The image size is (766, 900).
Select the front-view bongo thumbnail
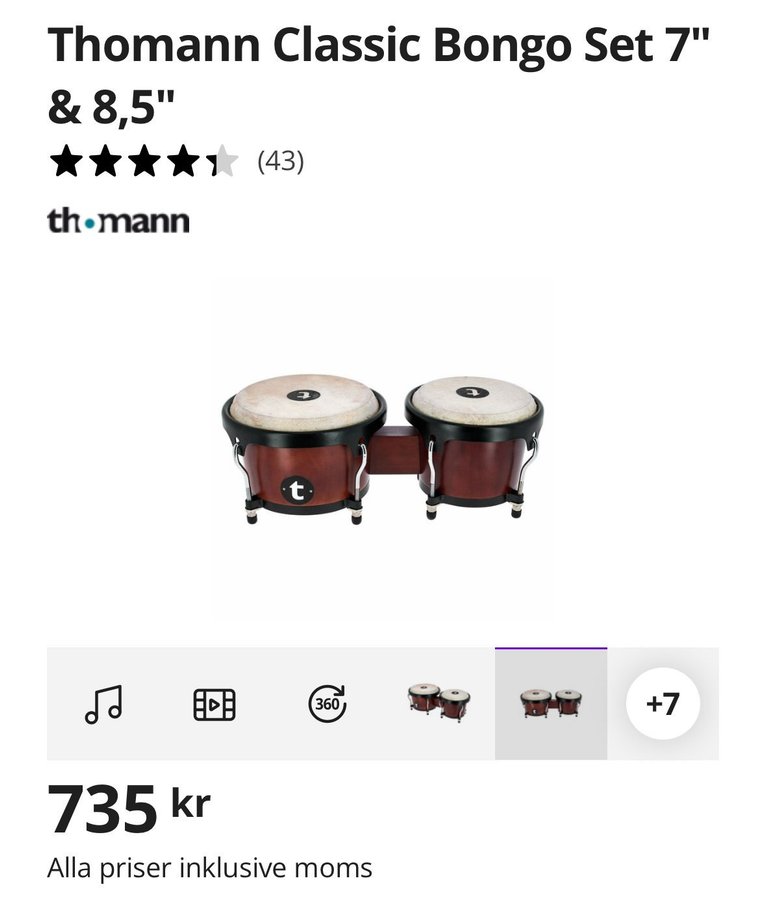point(551,703)
